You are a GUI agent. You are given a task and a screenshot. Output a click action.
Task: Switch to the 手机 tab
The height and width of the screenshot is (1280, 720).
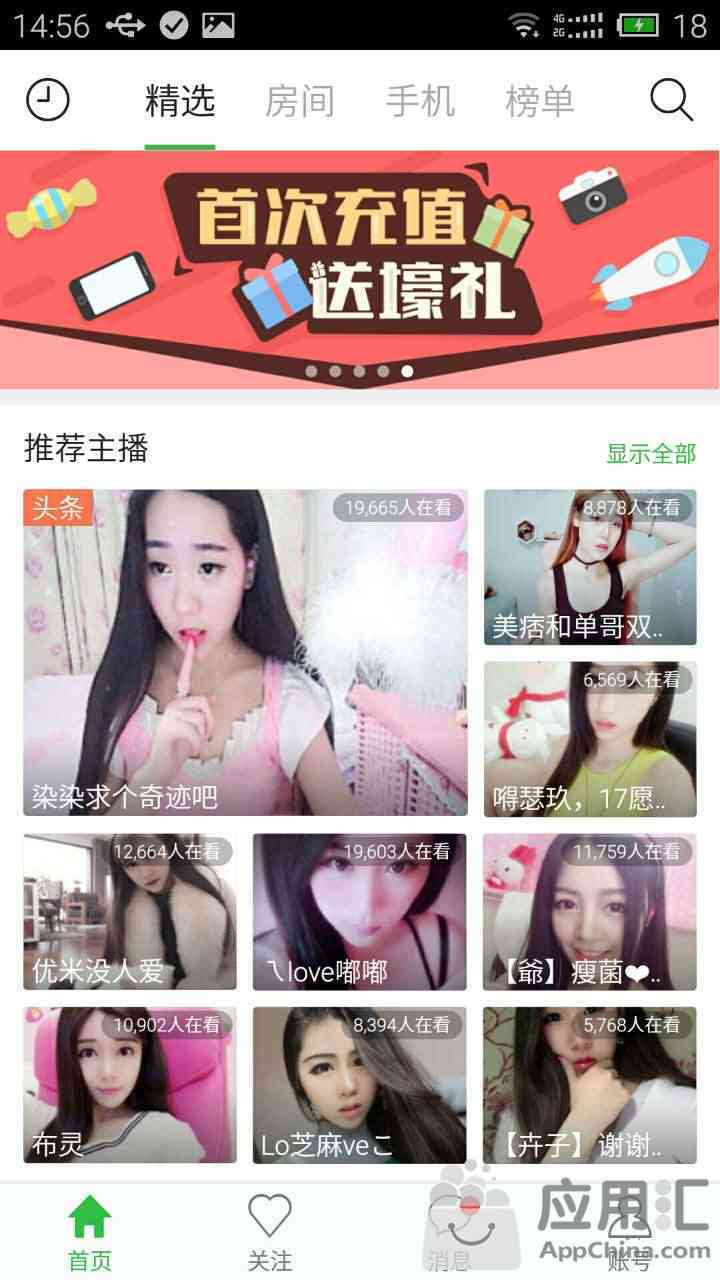[420, 101]
